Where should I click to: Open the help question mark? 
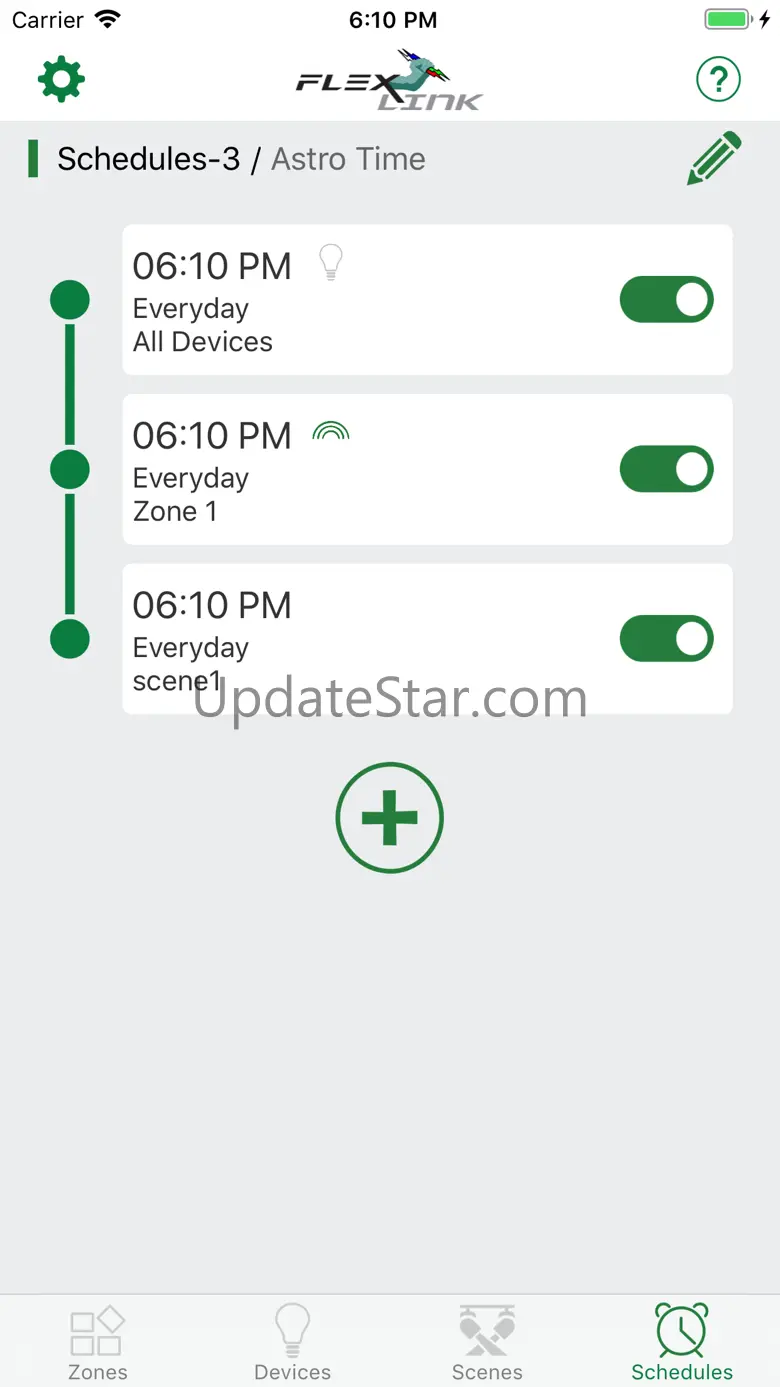(718, 80)
